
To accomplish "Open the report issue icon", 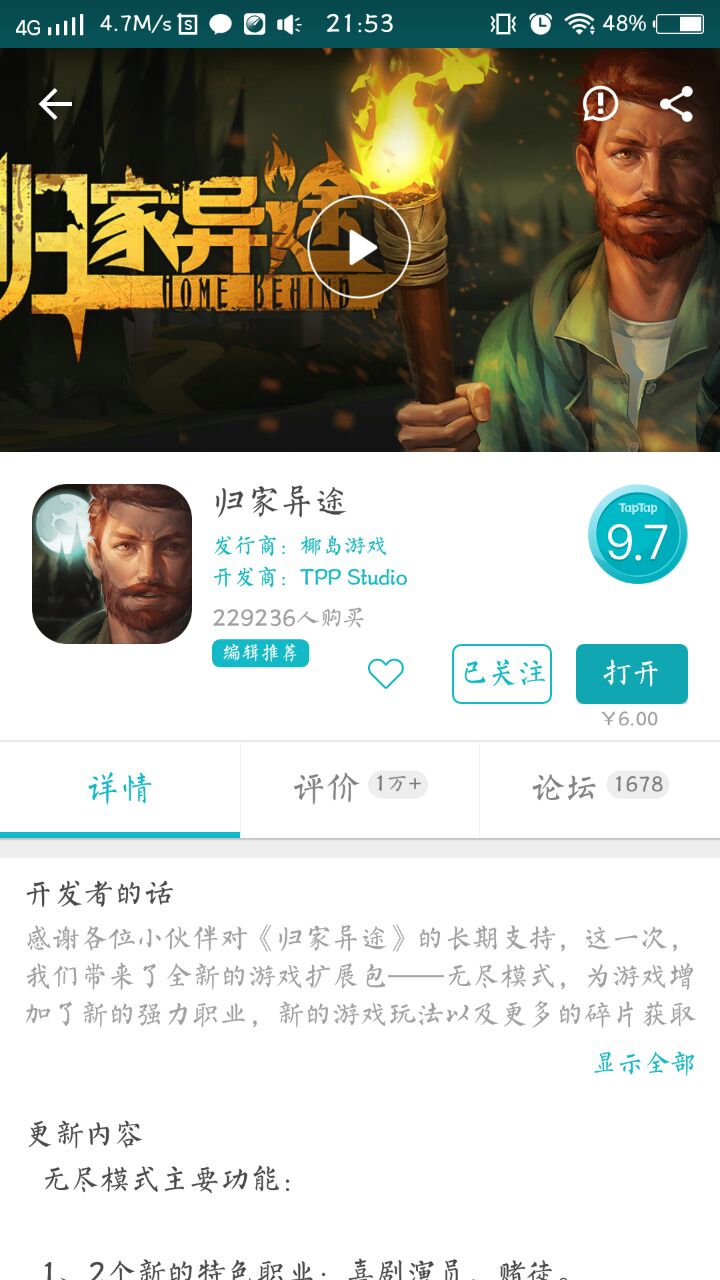I will point(600,104).
